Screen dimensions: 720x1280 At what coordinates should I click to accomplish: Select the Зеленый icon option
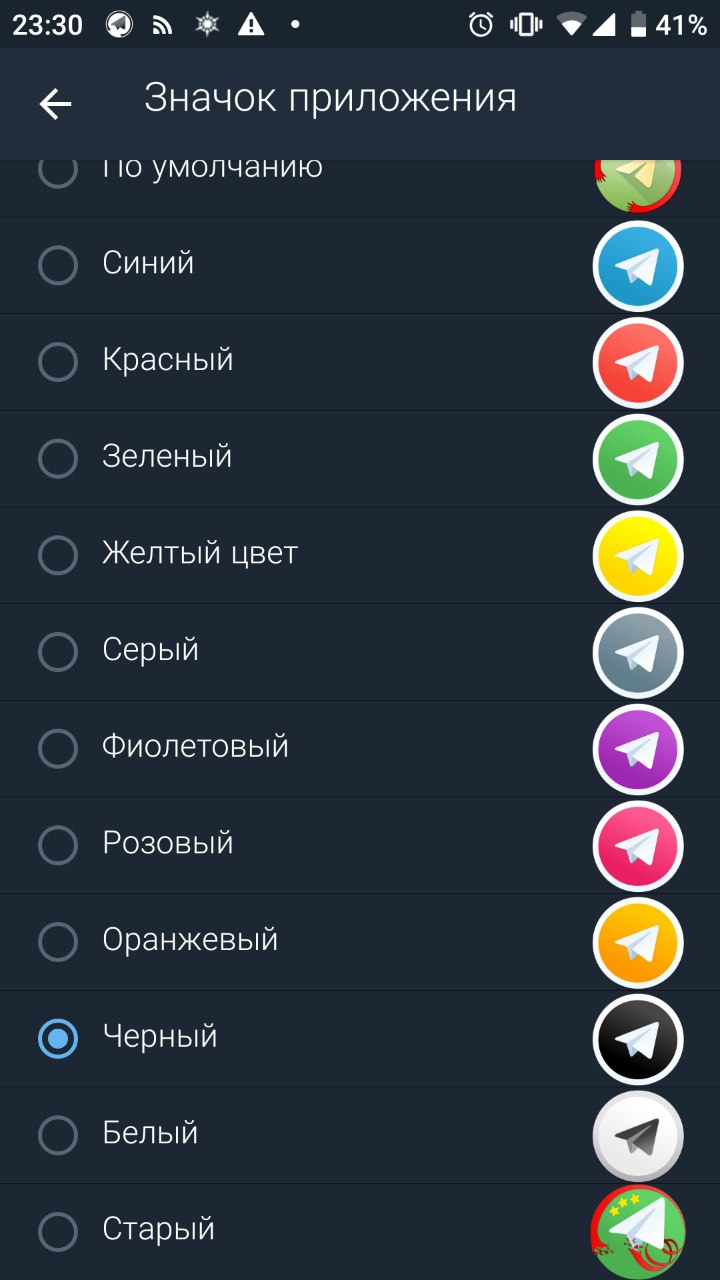pyautogui.click(x=360, y=459)
